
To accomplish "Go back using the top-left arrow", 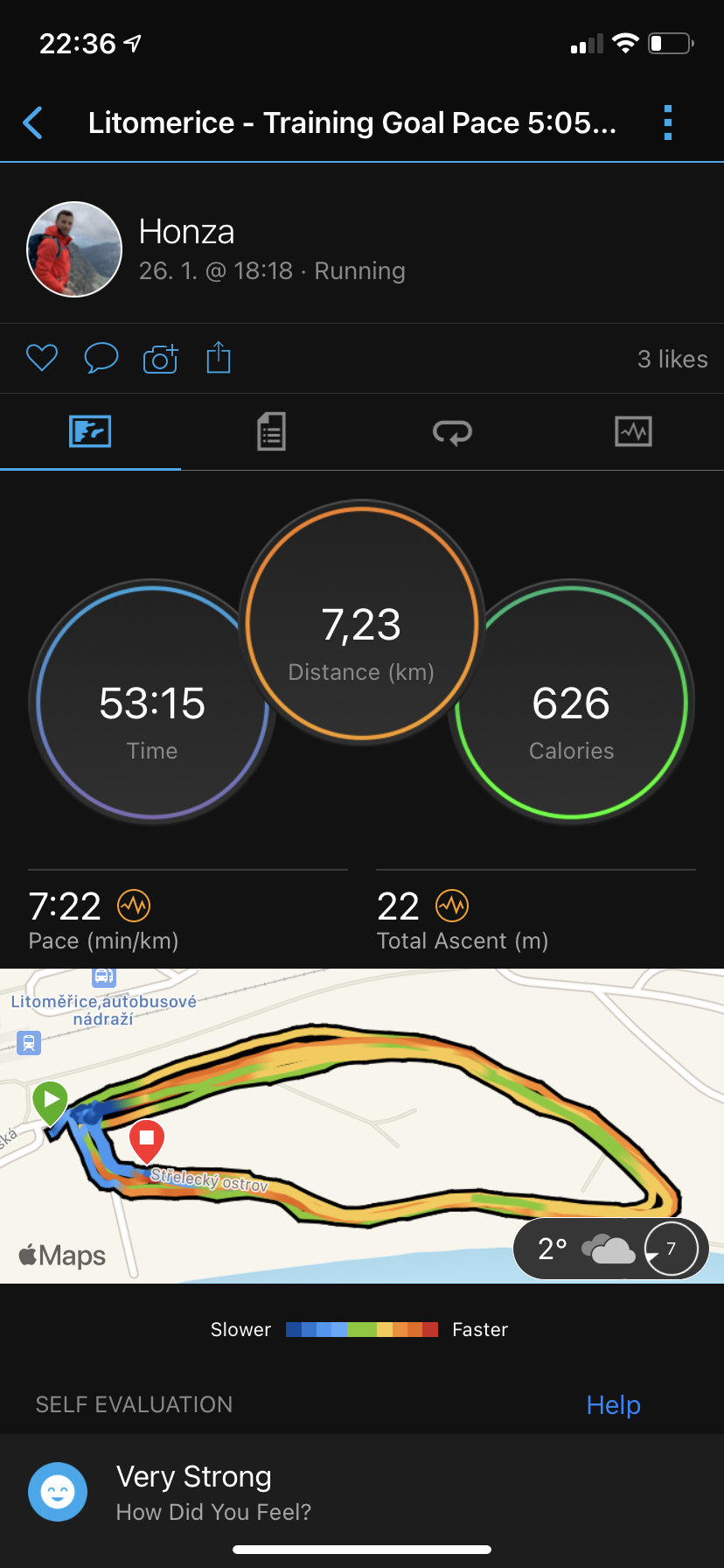I will [x=33, y=123].
